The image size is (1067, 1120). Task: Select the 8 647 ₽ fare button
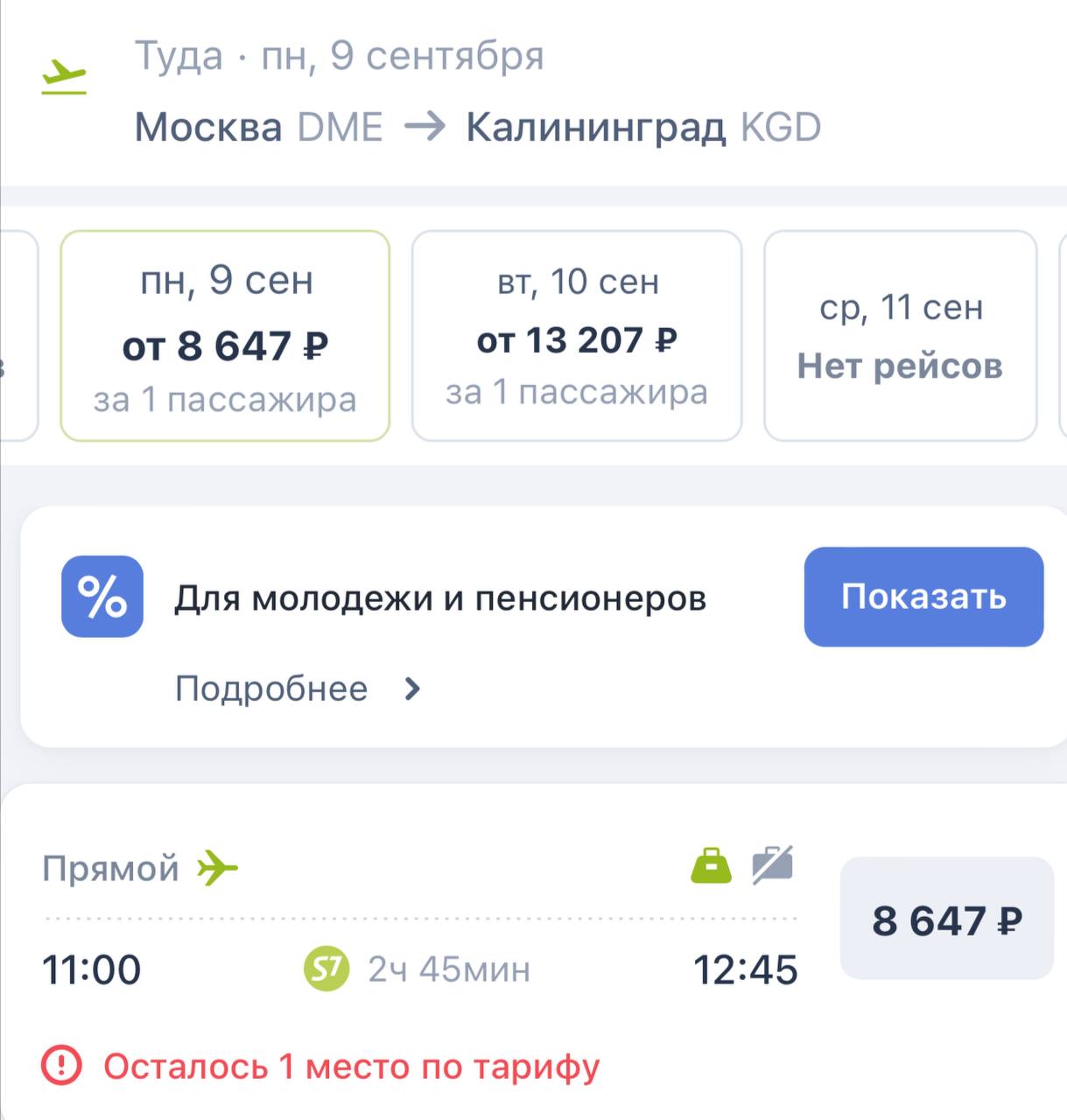tap(946, 920)
